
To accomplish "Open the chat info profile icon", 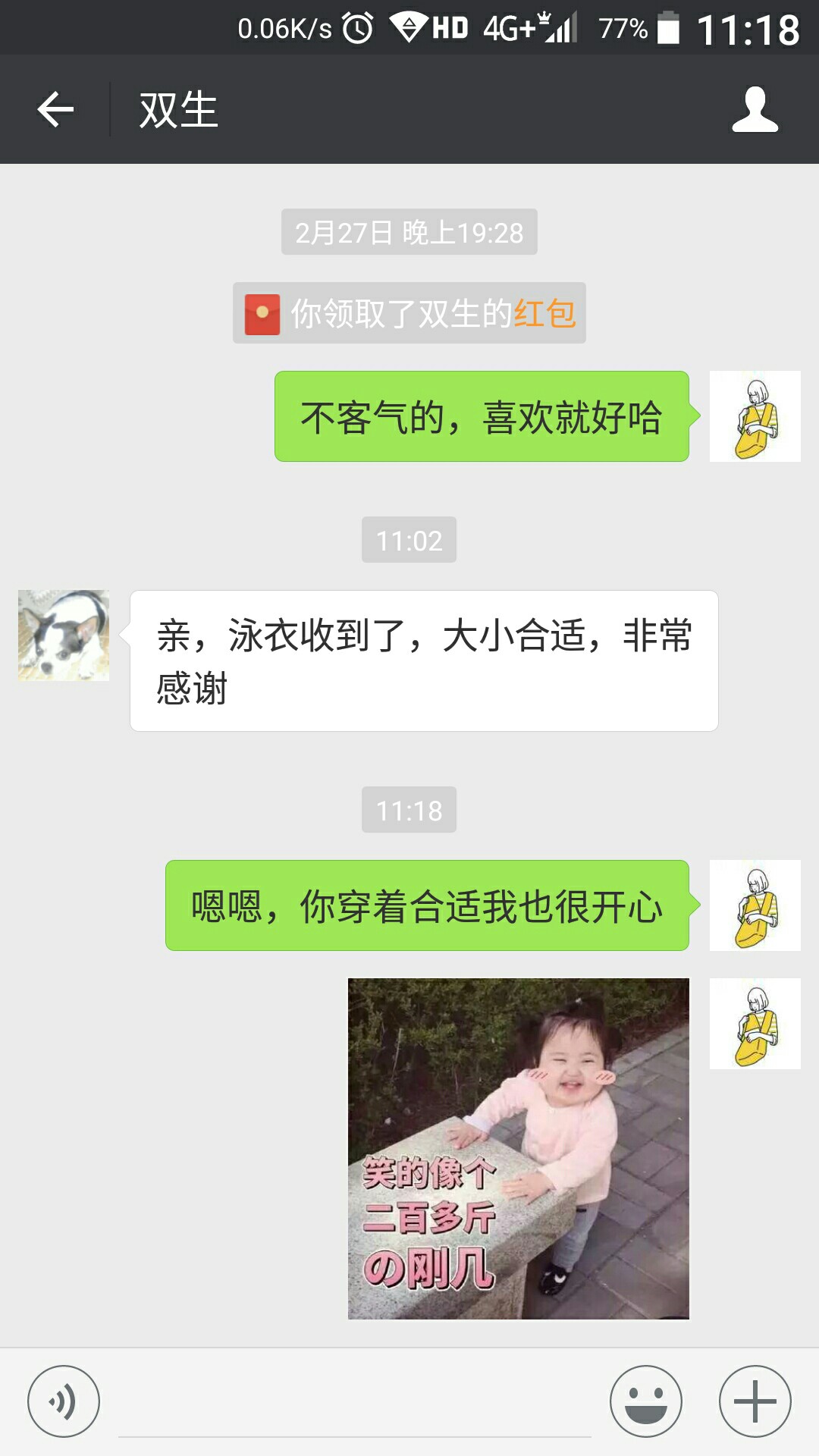I will (x=755, y=109).
